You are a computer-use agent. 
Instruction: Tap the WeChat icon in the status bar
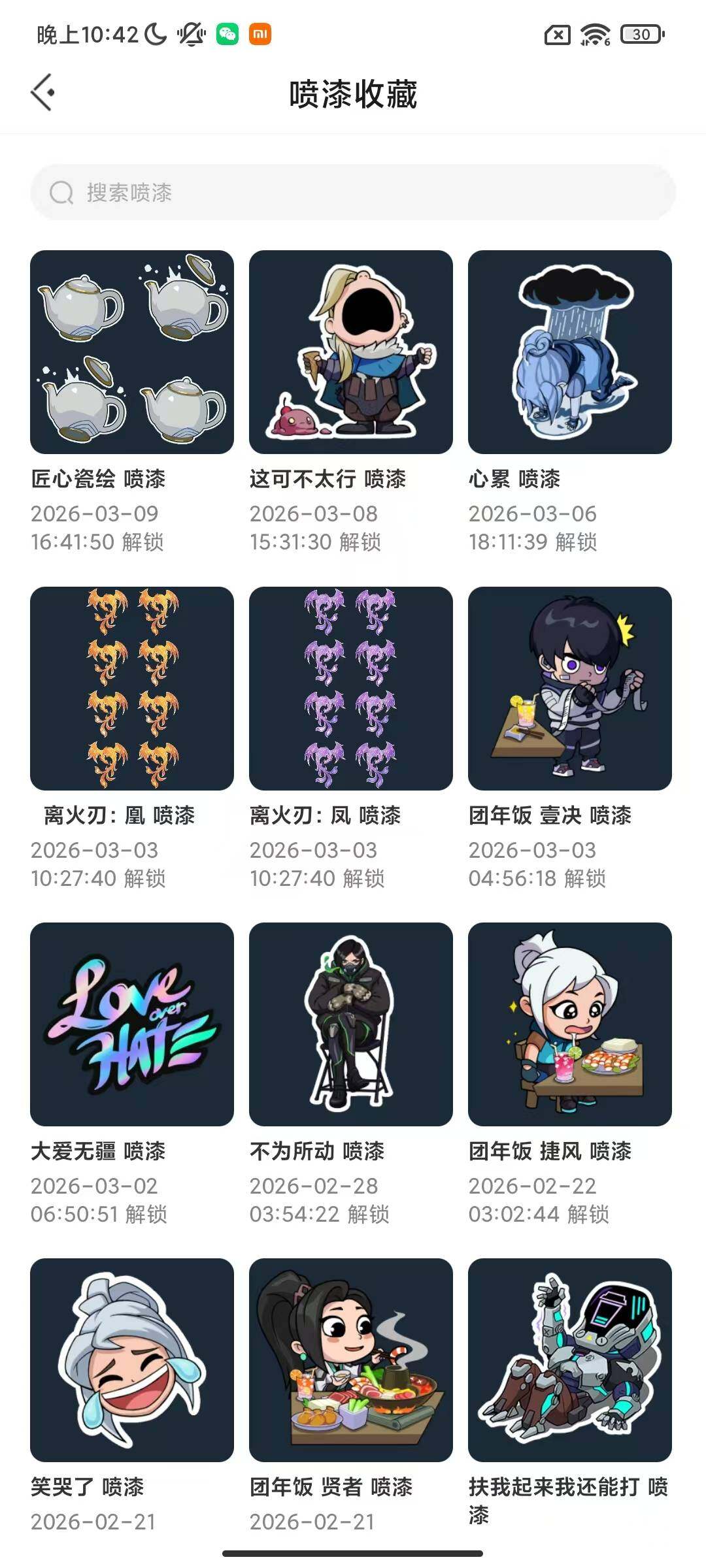[227, 36]
